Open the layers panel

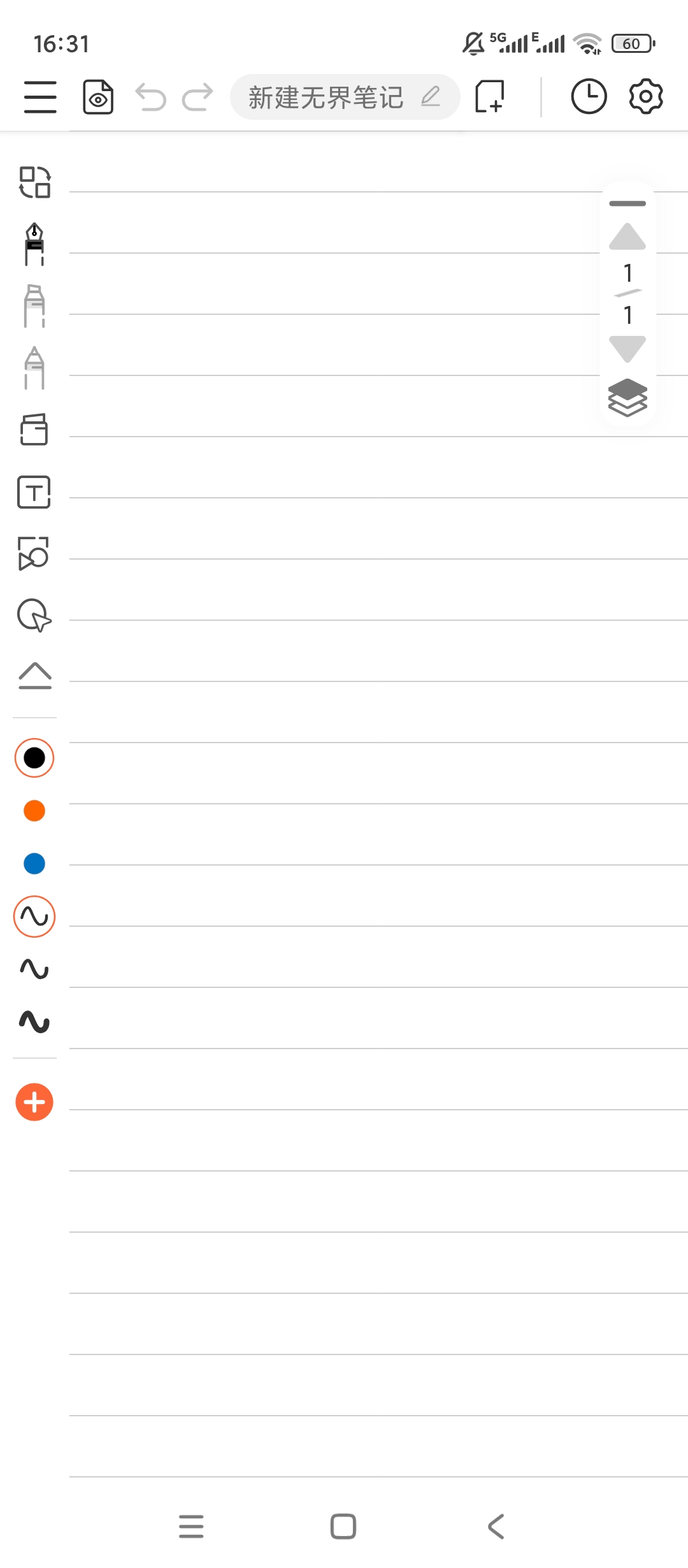click(627, 397)
